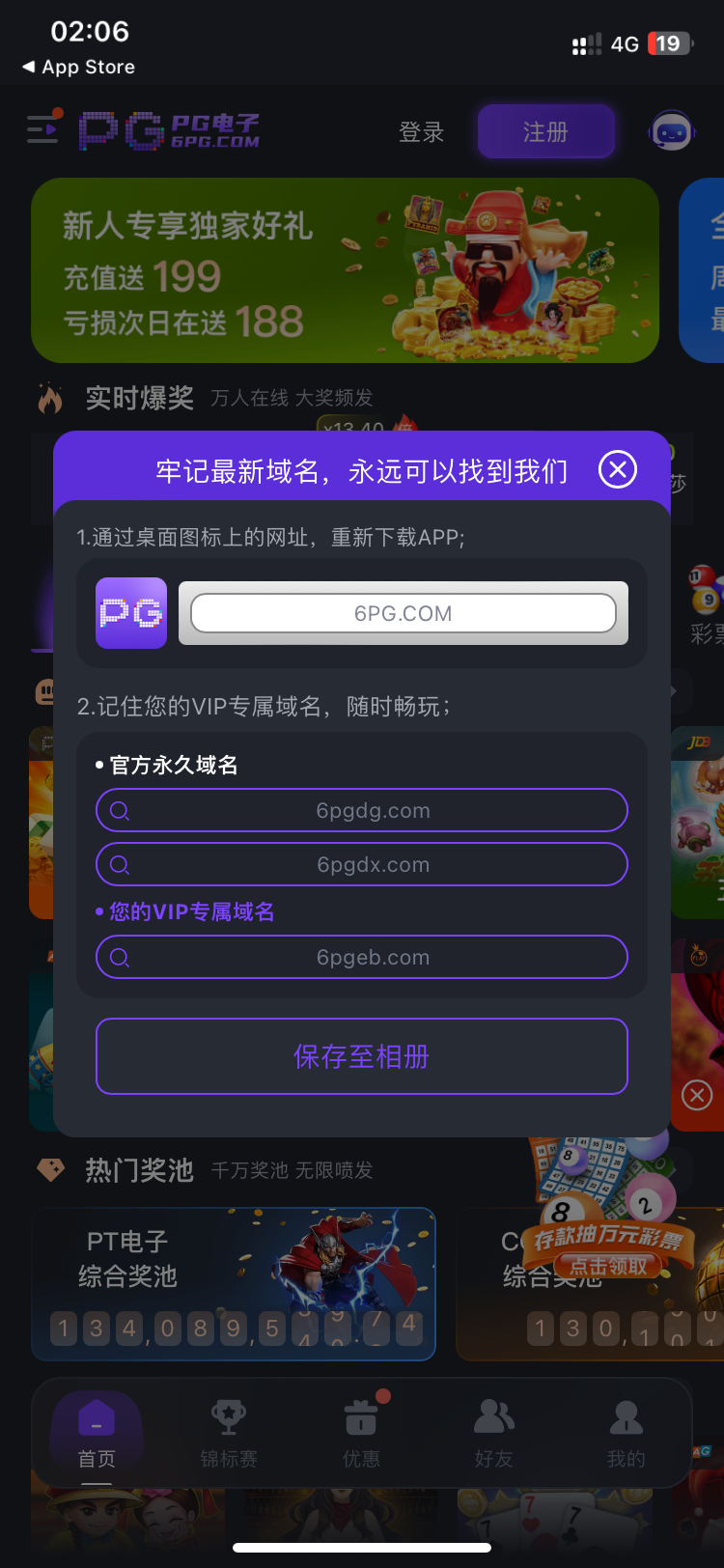Image resolution: width=724 pixels, height=1568 pixels.
Task: Tap the 注册 register button
Action: pyautogui.click(x=545, y=132)
